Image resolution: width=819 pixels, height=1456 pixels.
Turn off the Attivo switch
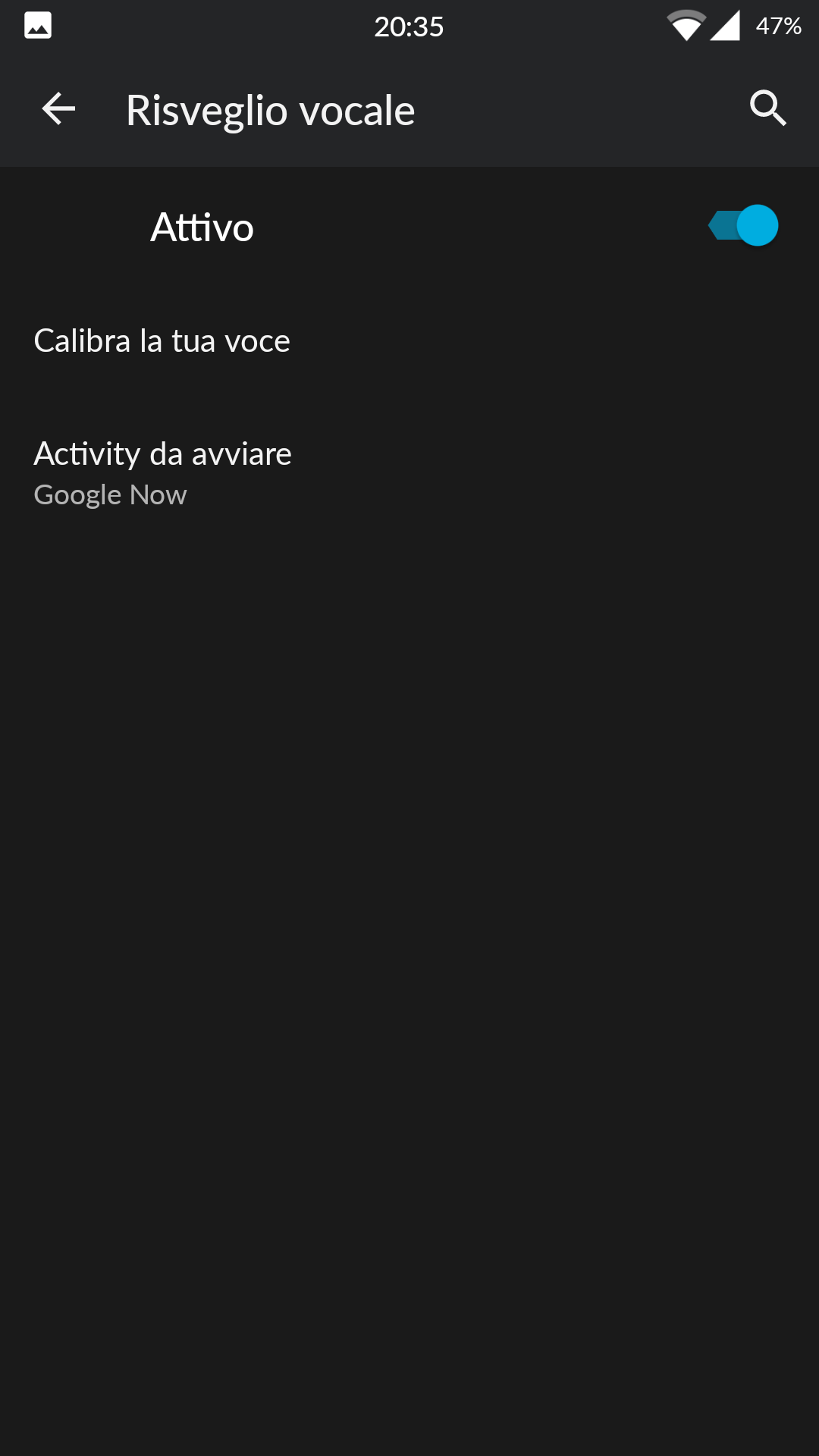coord(743,226)
